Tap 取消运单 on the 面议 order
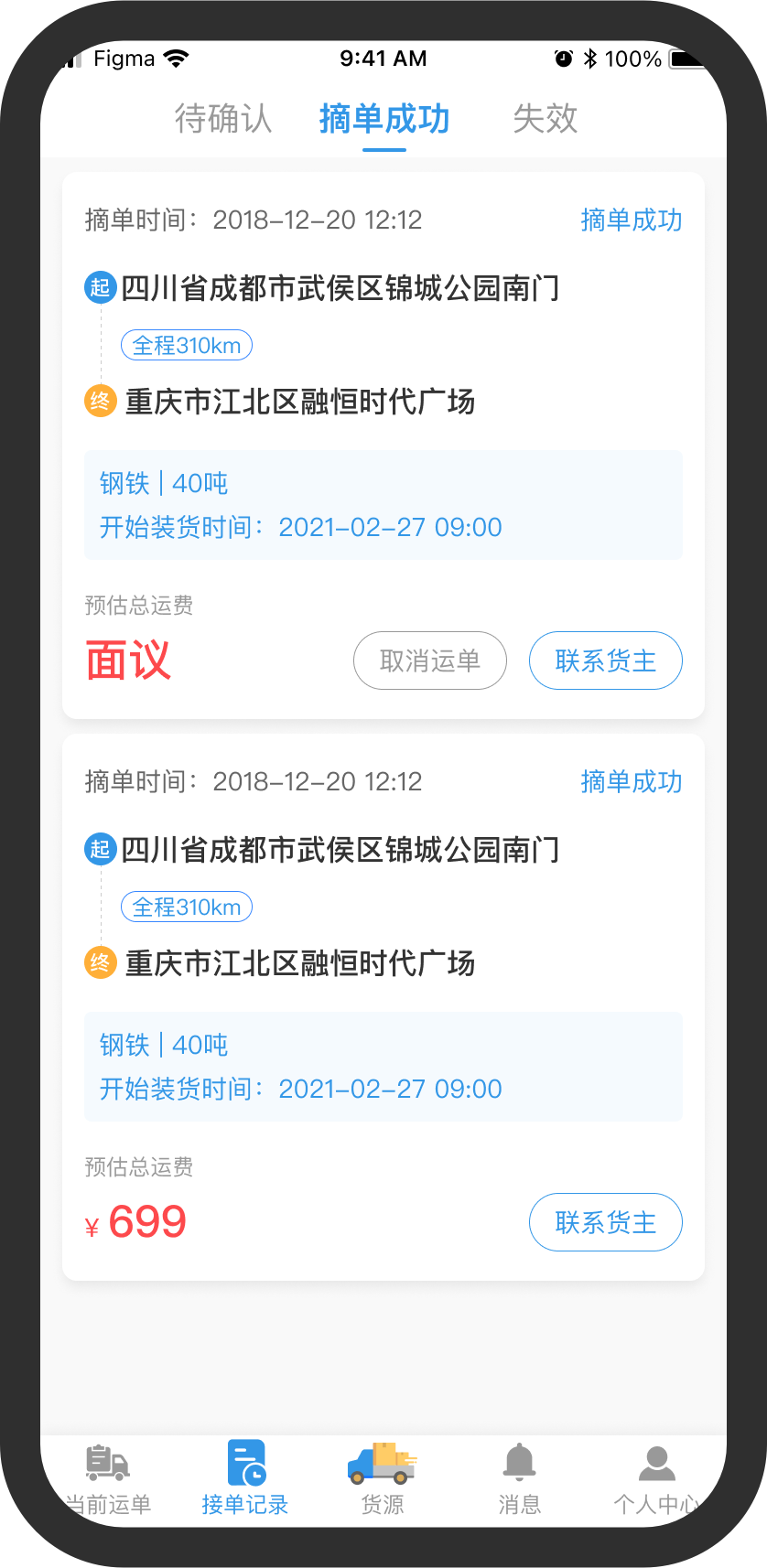Screen dimensions: 767x1568 [430, 660]
